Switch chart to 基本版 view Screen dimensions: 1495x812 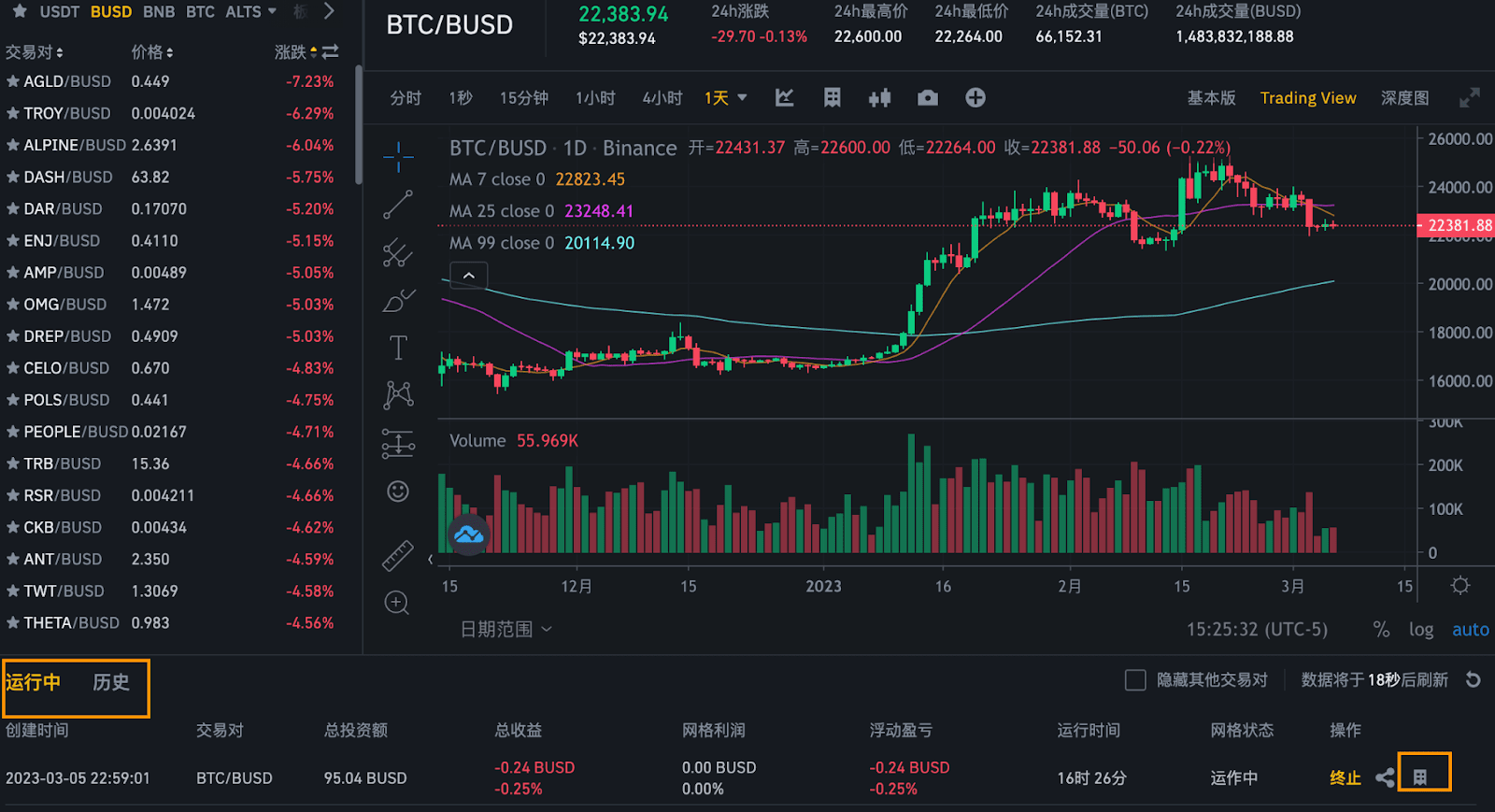point(1211,98)
